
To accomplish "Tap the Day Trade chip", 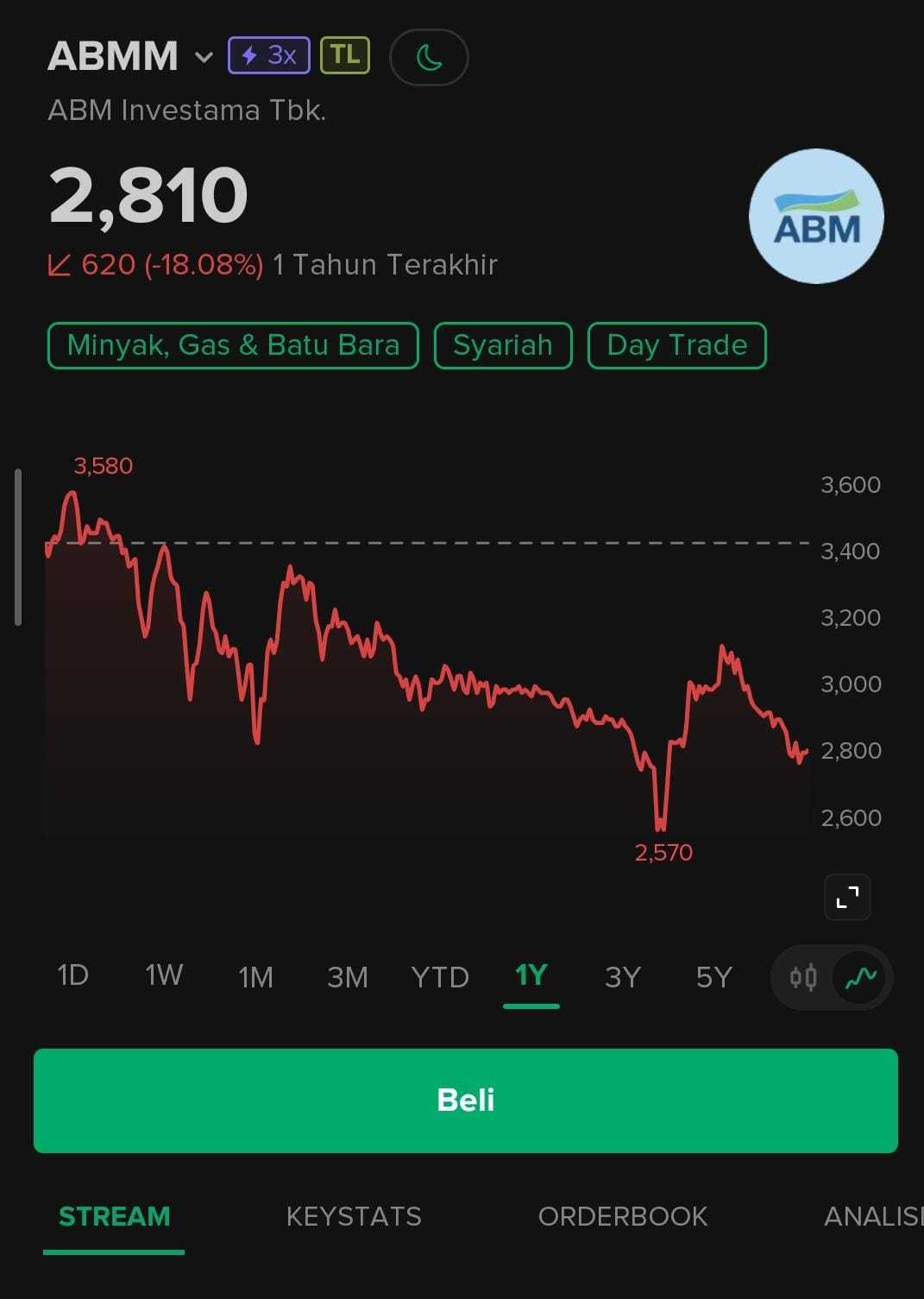I will tap(677, 345).
